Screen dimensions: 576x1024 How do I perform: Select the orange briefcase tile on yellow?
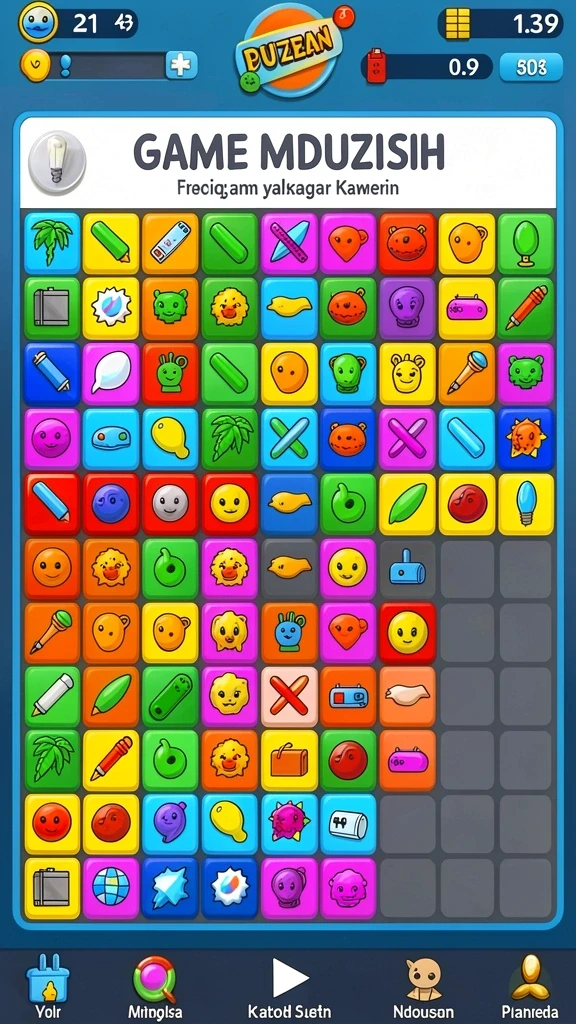pyautogui.click(x=289, y=761)
